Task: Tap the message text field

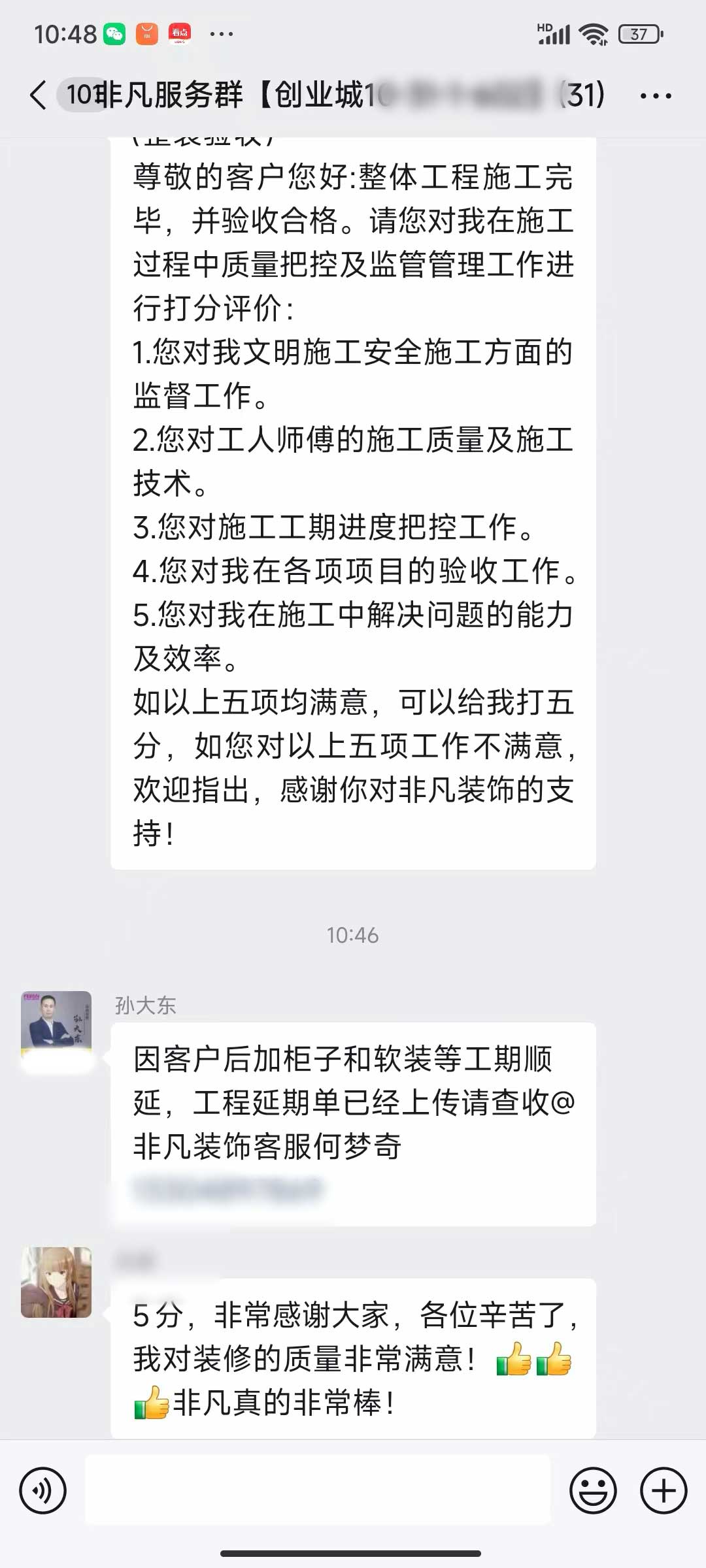Action: click(318, 1490)
